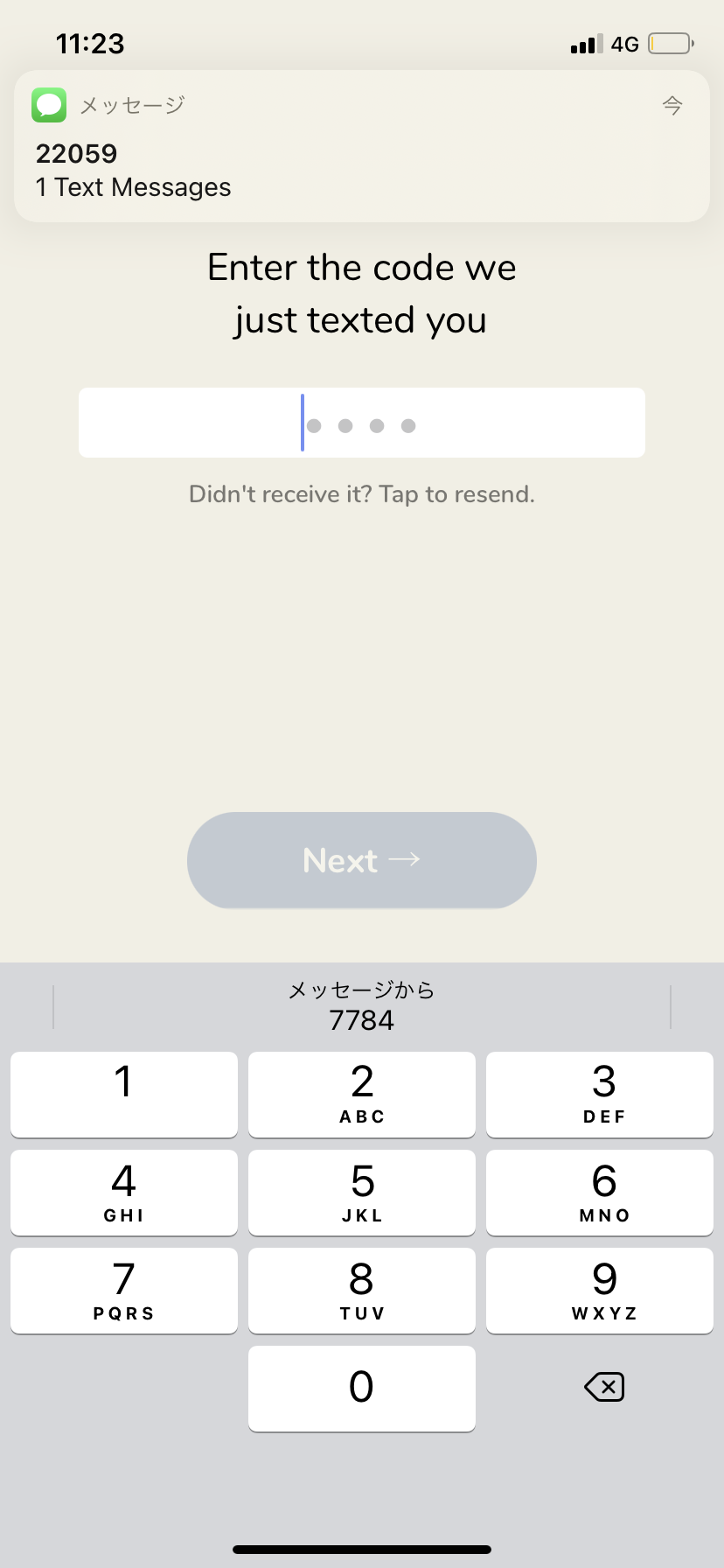Autofill code 7784 from Messages suggestion
The height and width of the screenshot is (1568, 724).
point(362,1006)
